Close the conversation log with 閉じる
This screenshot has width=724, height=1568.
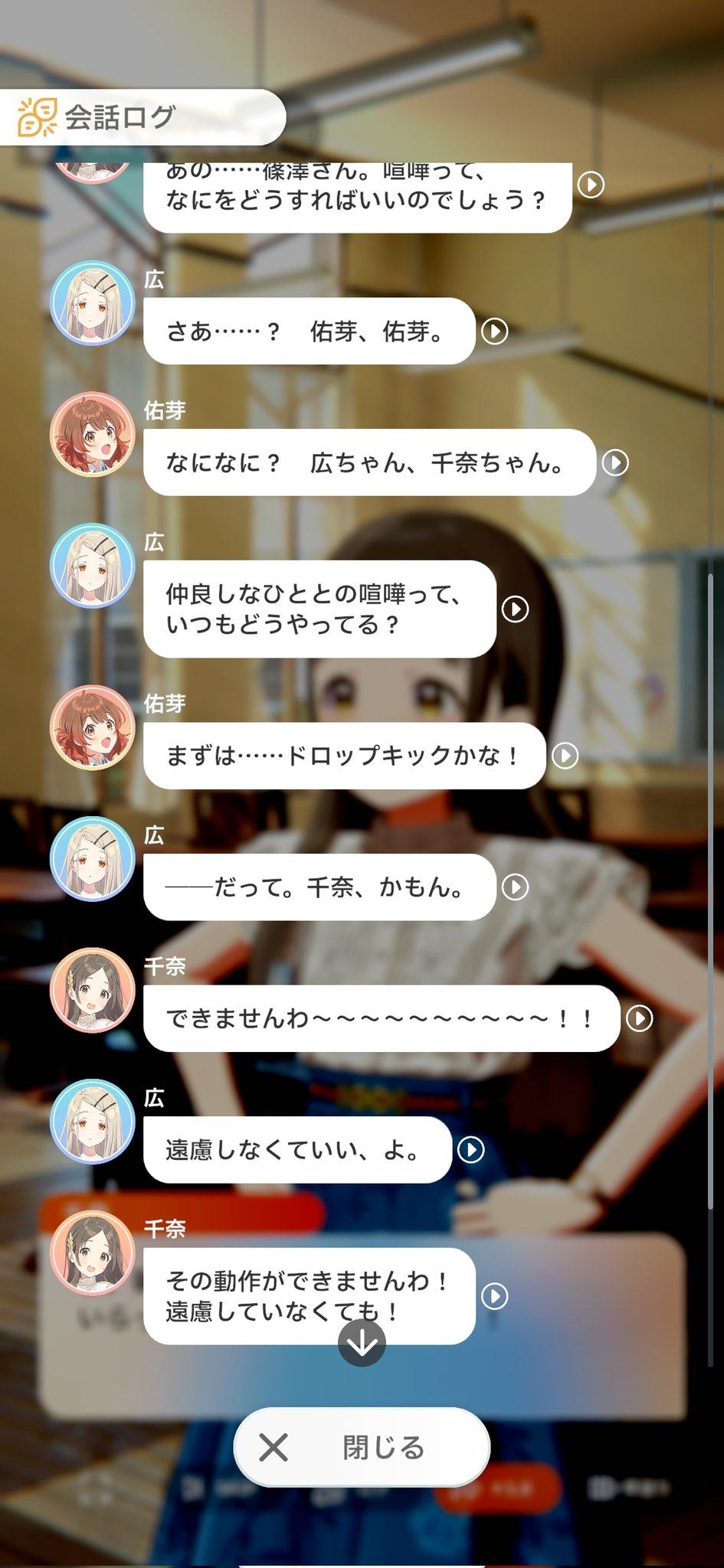tap(362, 1447)
